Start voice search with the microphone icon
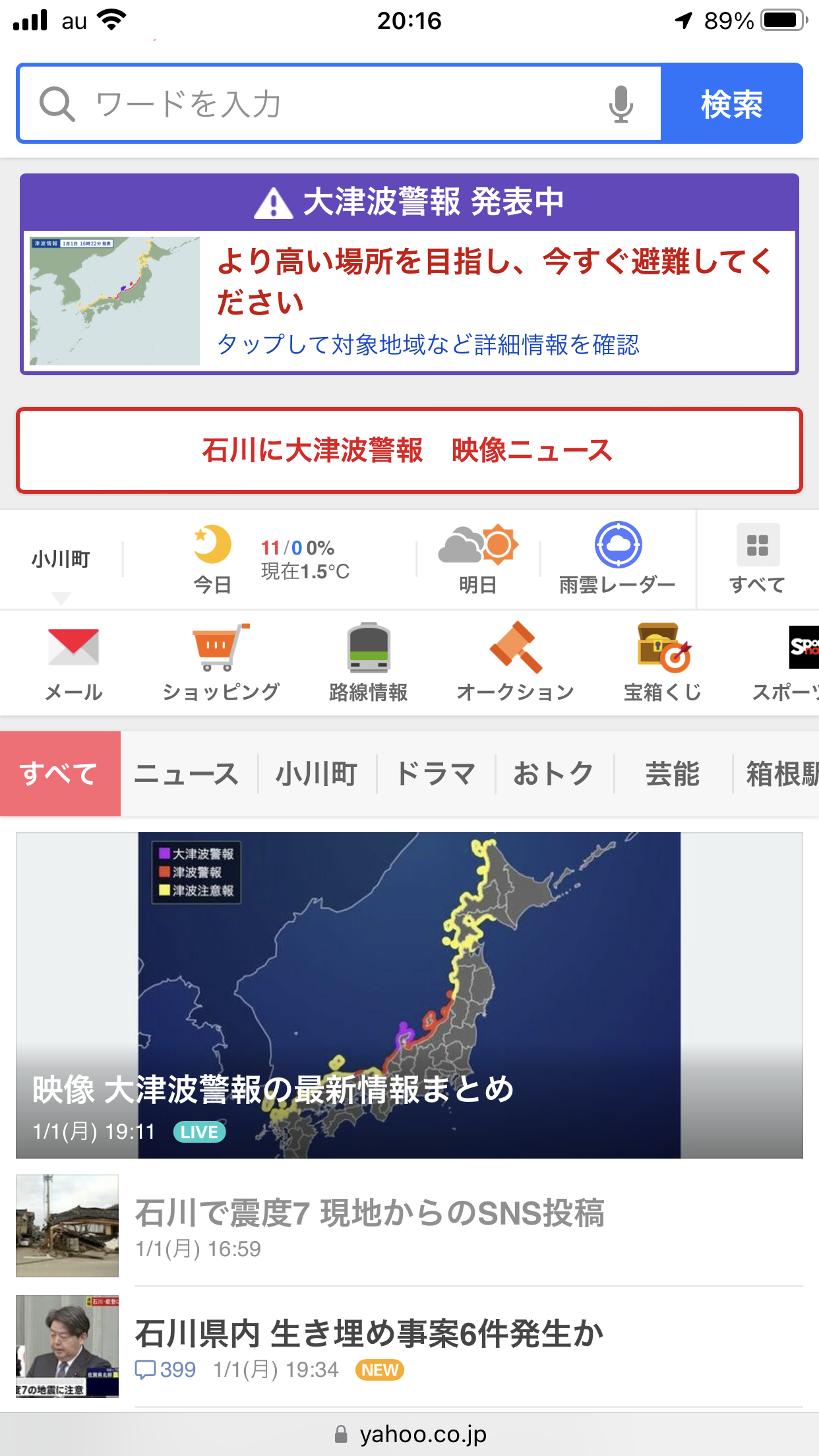Image resolution: width=819 pixels, height=1456 pixels. [x=621, y=104]
